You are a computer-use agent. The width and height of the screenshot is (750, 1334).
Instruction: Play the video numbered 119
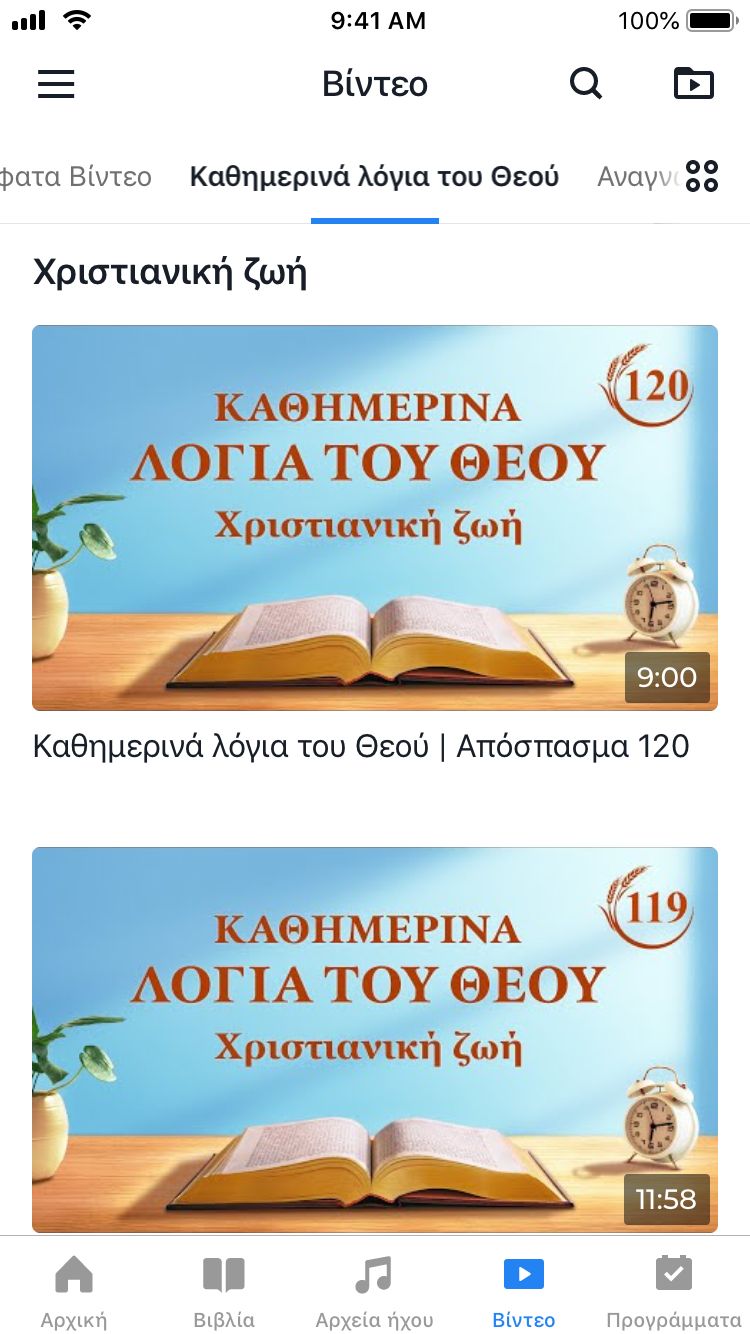(374, 1040)
